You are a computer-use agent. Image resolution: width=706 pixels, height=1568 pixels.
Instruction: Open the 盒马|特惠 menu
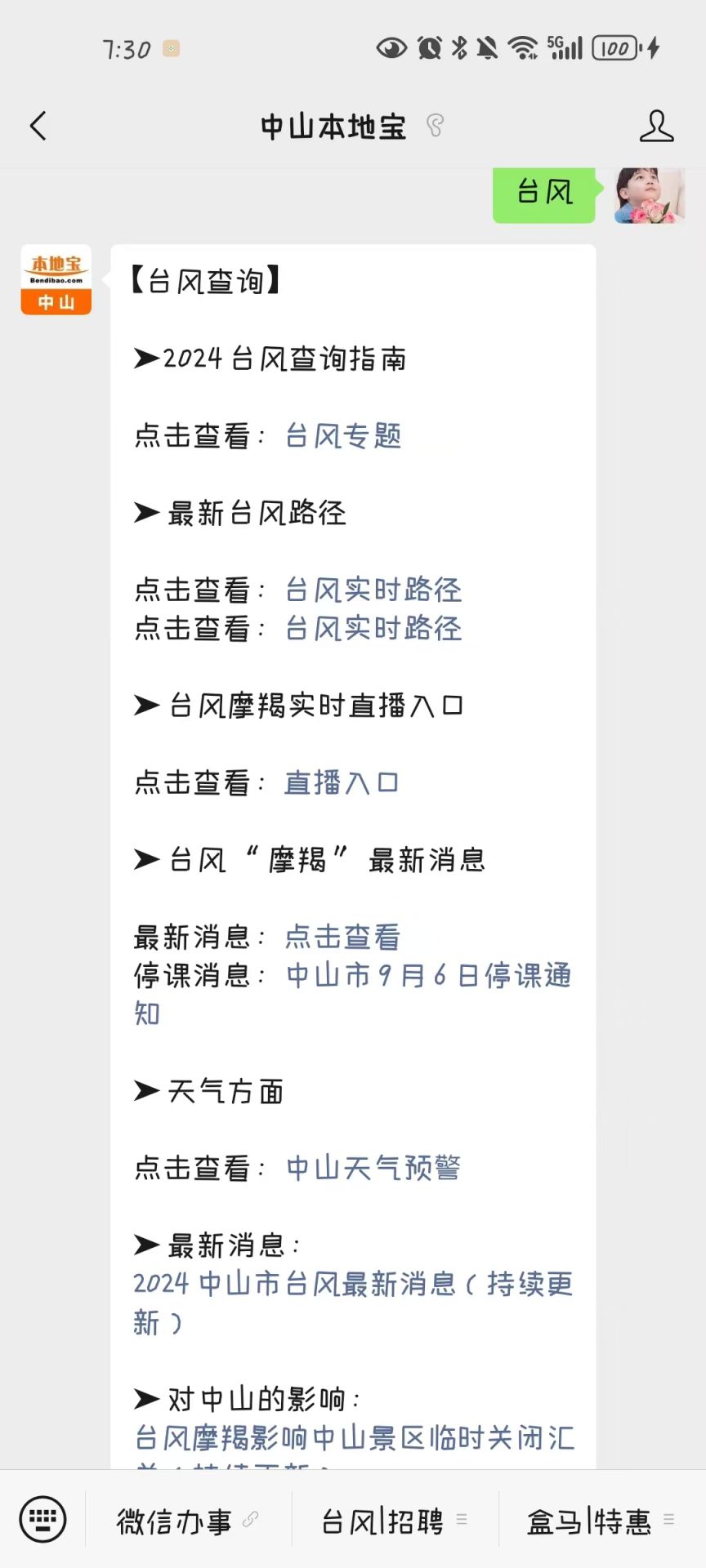(601, 1521)
